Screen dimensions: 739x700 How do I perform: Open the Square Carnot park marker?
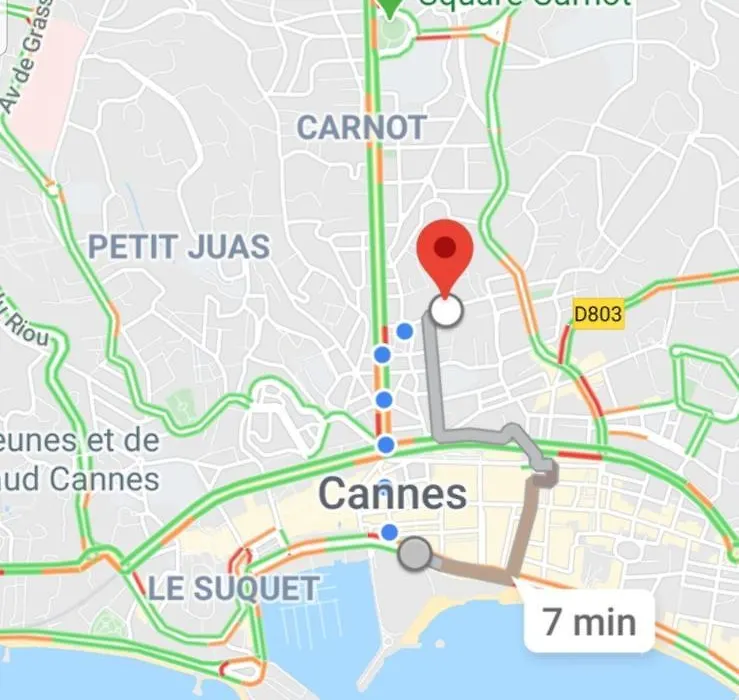click(391, 7)
